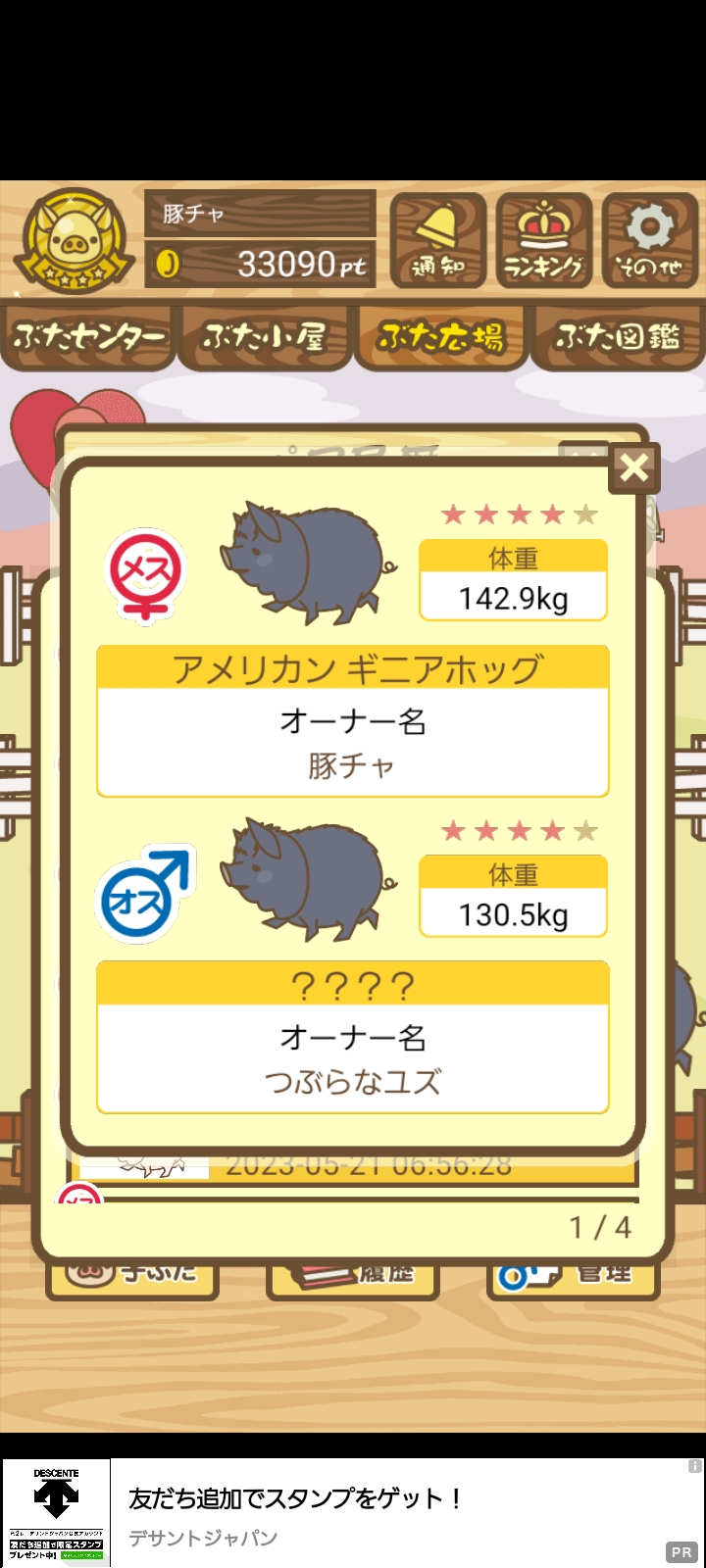Switch to the ぶたセンター tab
The width and height of the screenshot is (706, 1568).
(88, 337)
